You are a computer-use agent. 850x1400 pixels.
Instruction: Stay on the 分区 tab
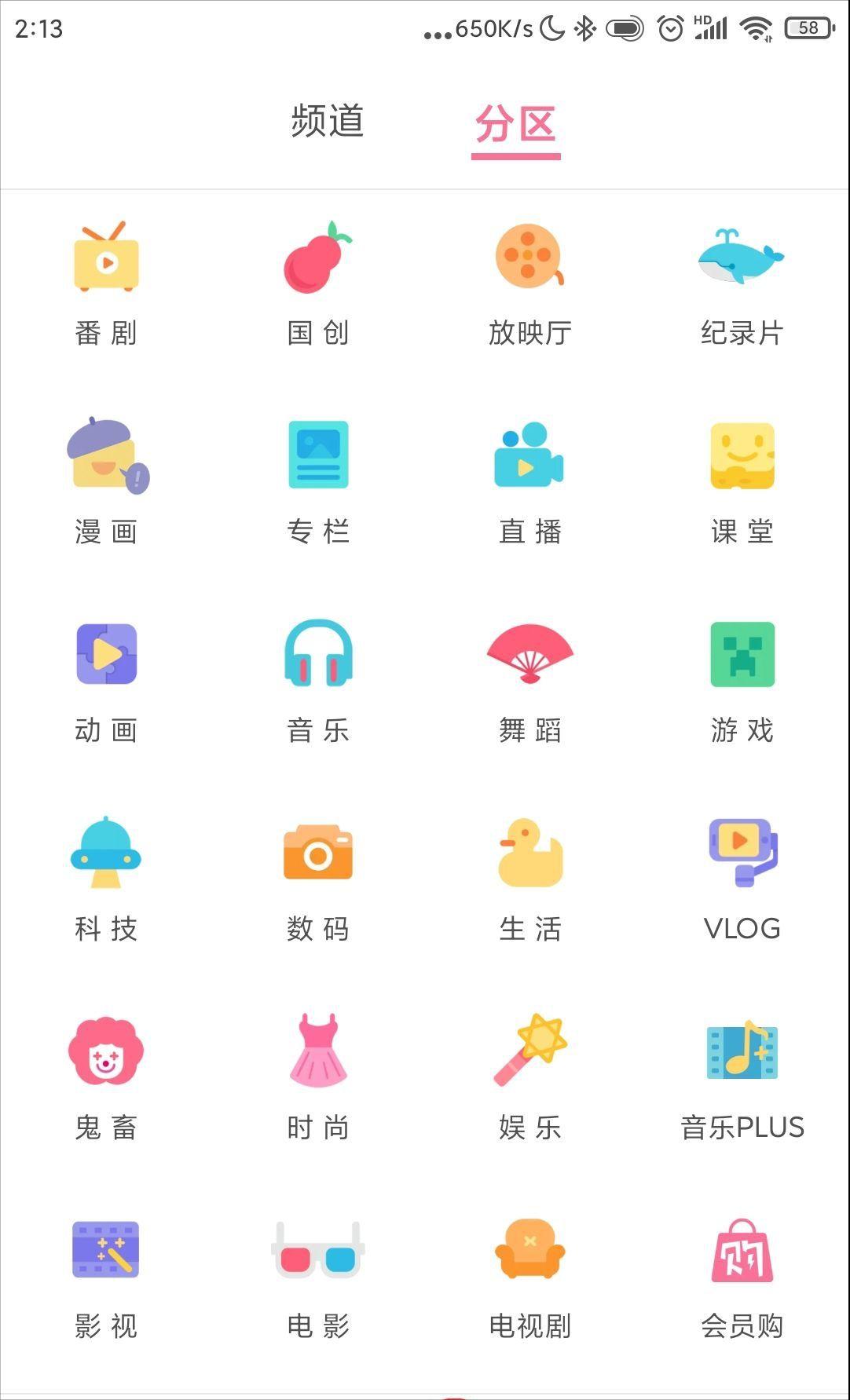516,123
